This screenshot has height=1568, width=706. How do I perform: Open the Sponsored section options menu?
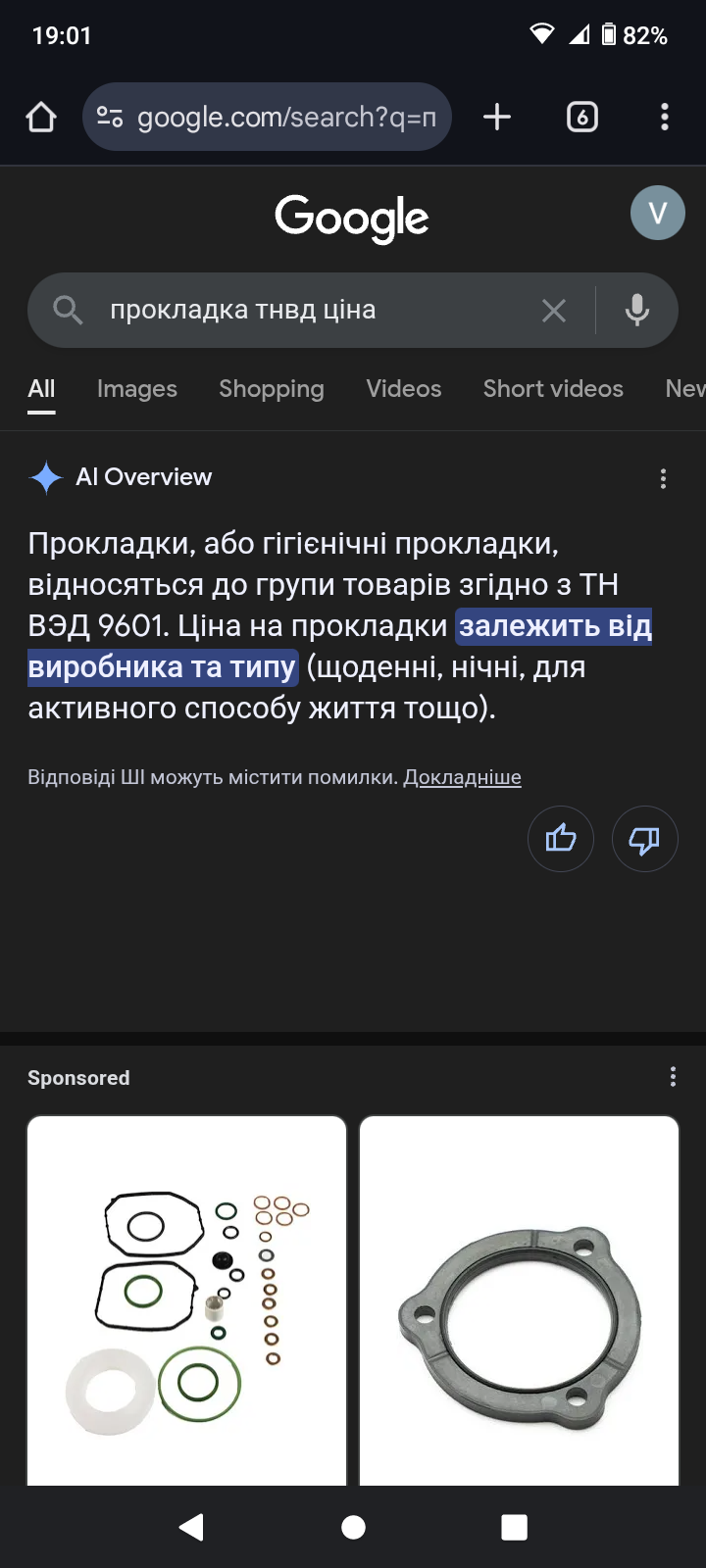(673, 1077)
